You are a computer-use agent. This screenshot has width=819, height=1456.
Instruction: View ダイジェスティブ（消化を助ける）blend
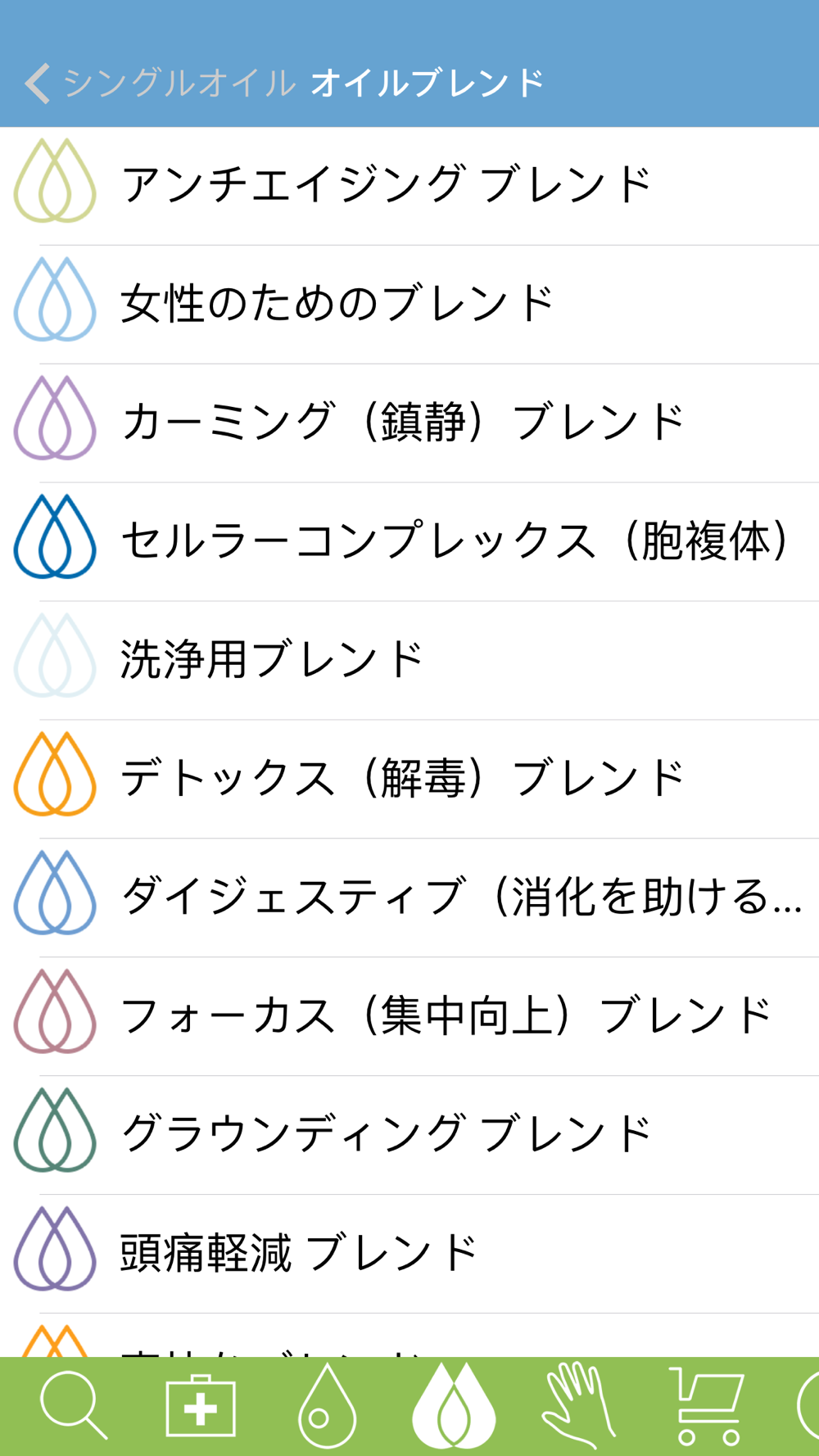[409, 898]
